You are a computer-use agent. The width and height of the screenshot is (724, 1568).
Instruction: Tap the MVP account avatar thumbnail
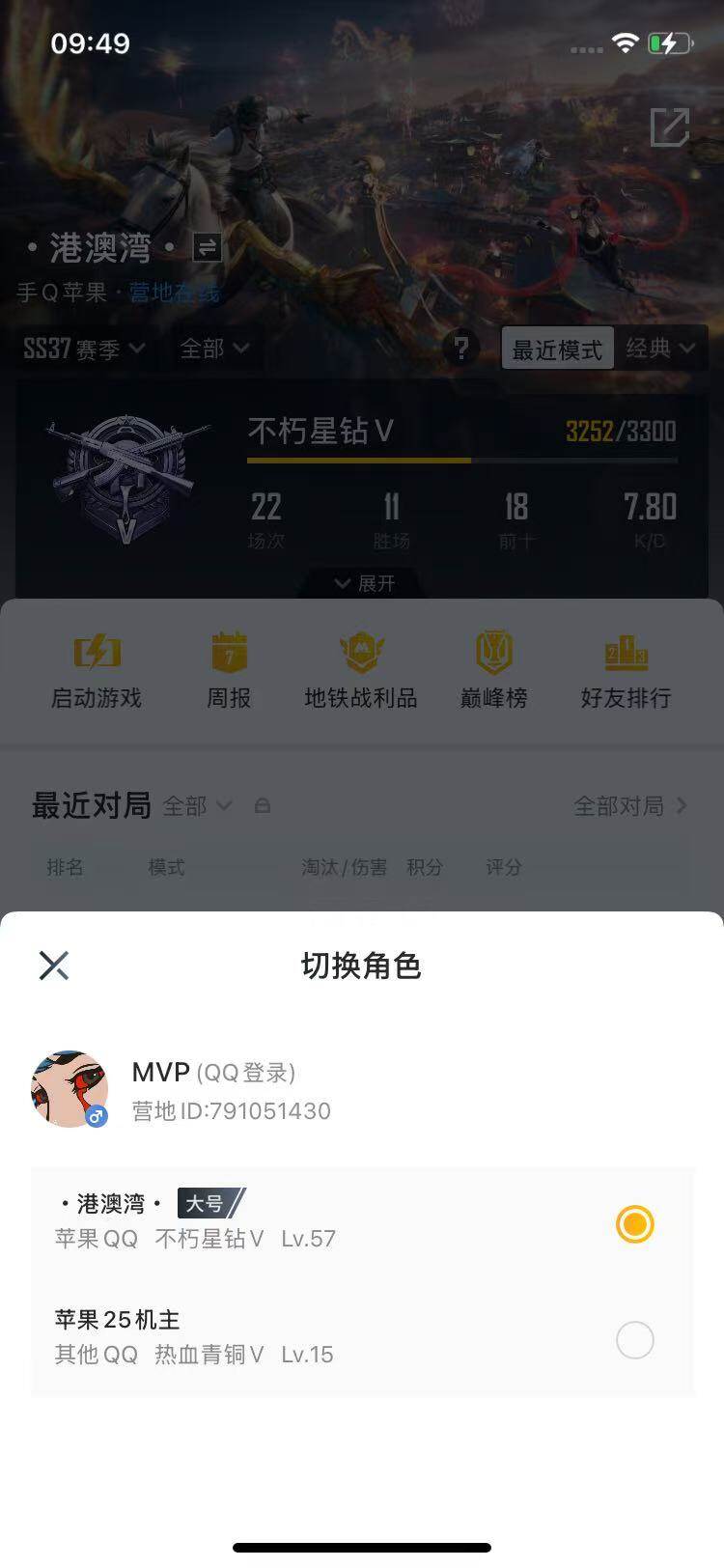[x=69, y=1089]
